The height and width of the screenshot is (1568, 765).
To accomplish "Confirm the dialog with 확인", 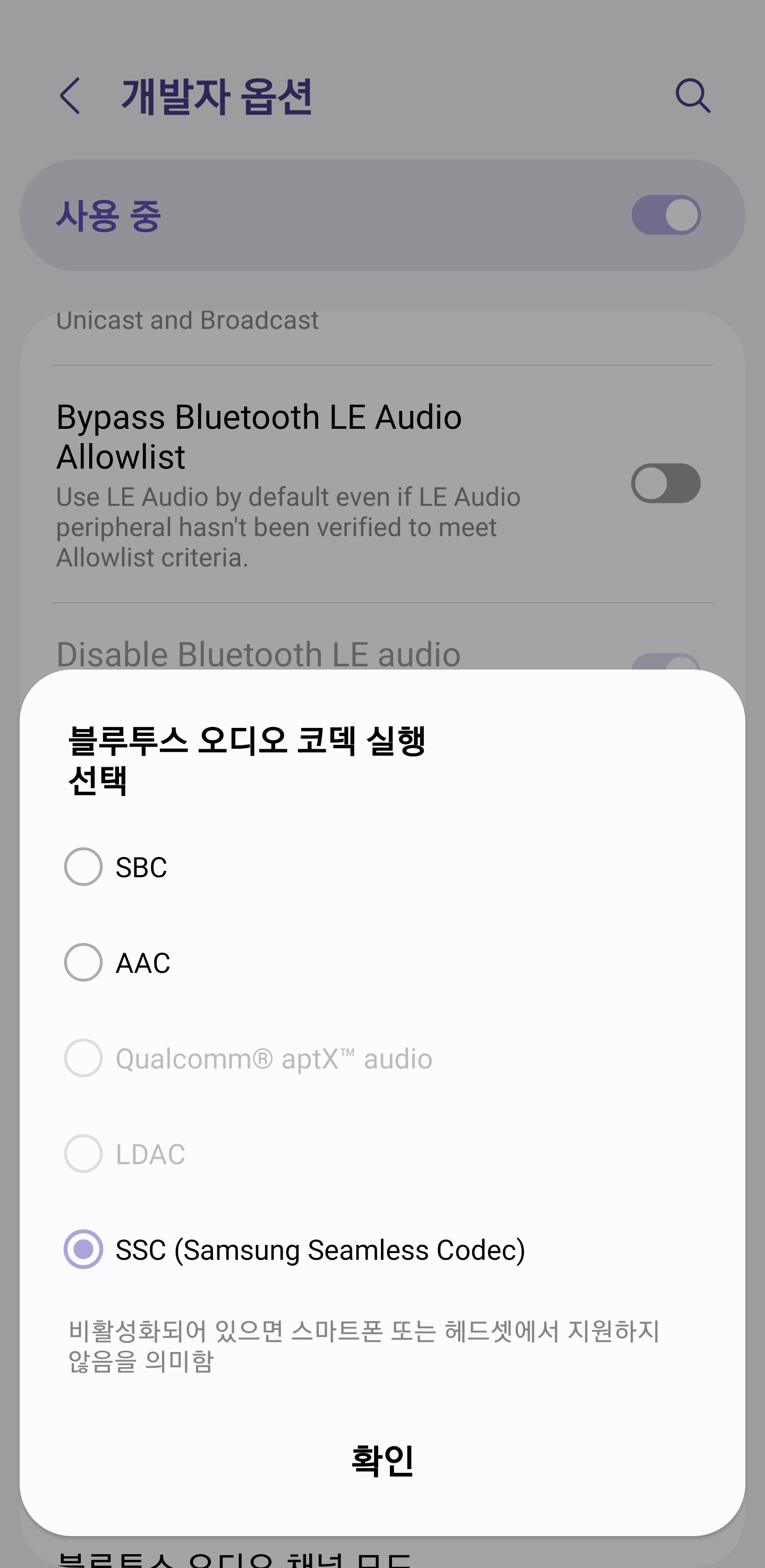I will coord(382,1460).
